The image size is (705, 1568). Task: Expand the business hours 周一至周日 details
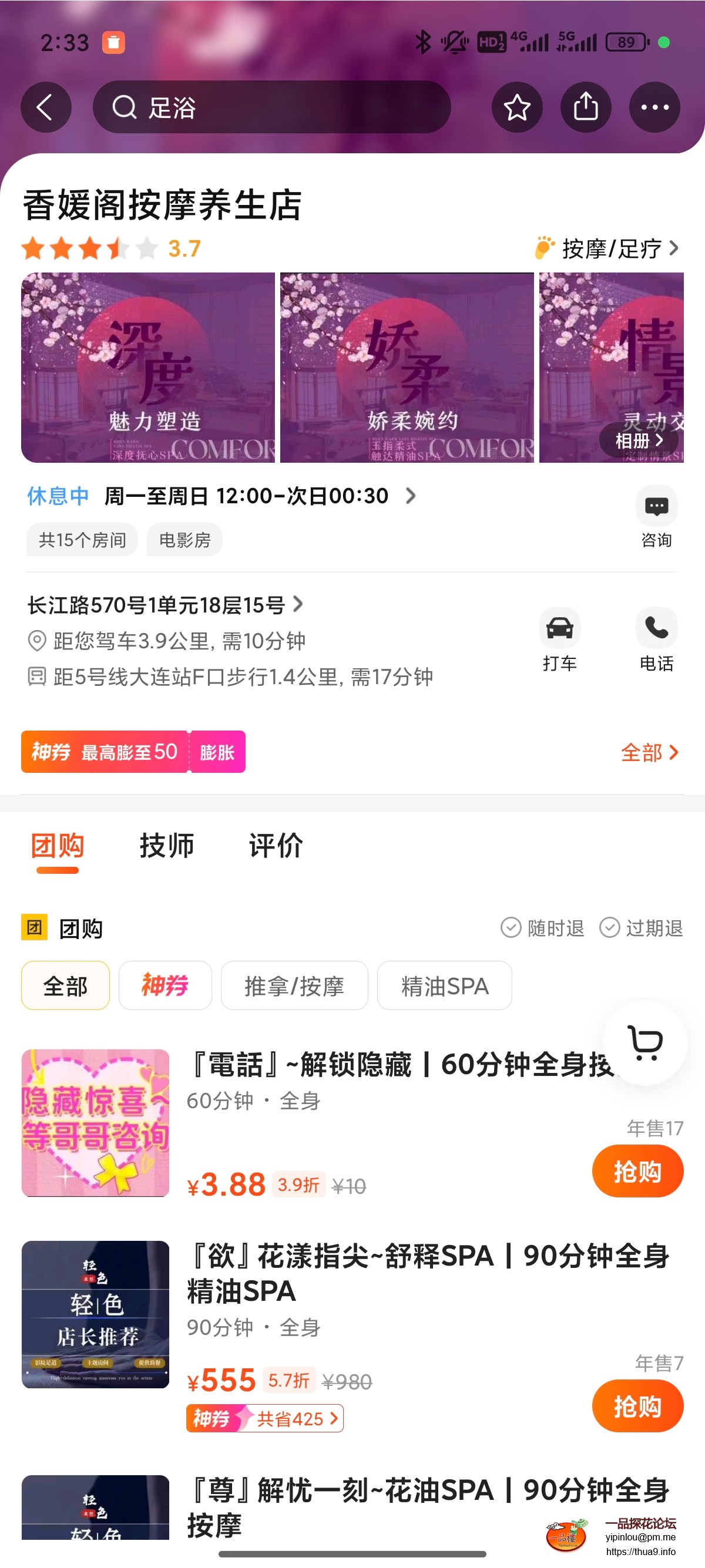coord(246,496)
